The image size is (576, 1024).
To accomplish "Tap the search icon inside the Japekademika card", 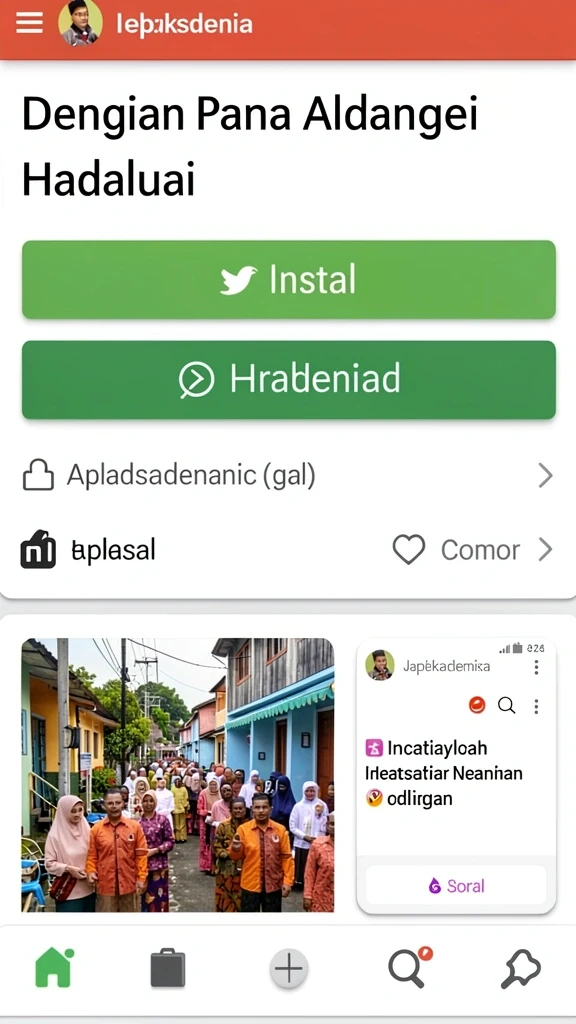I will pyautogui.click(x=506, y=705).
